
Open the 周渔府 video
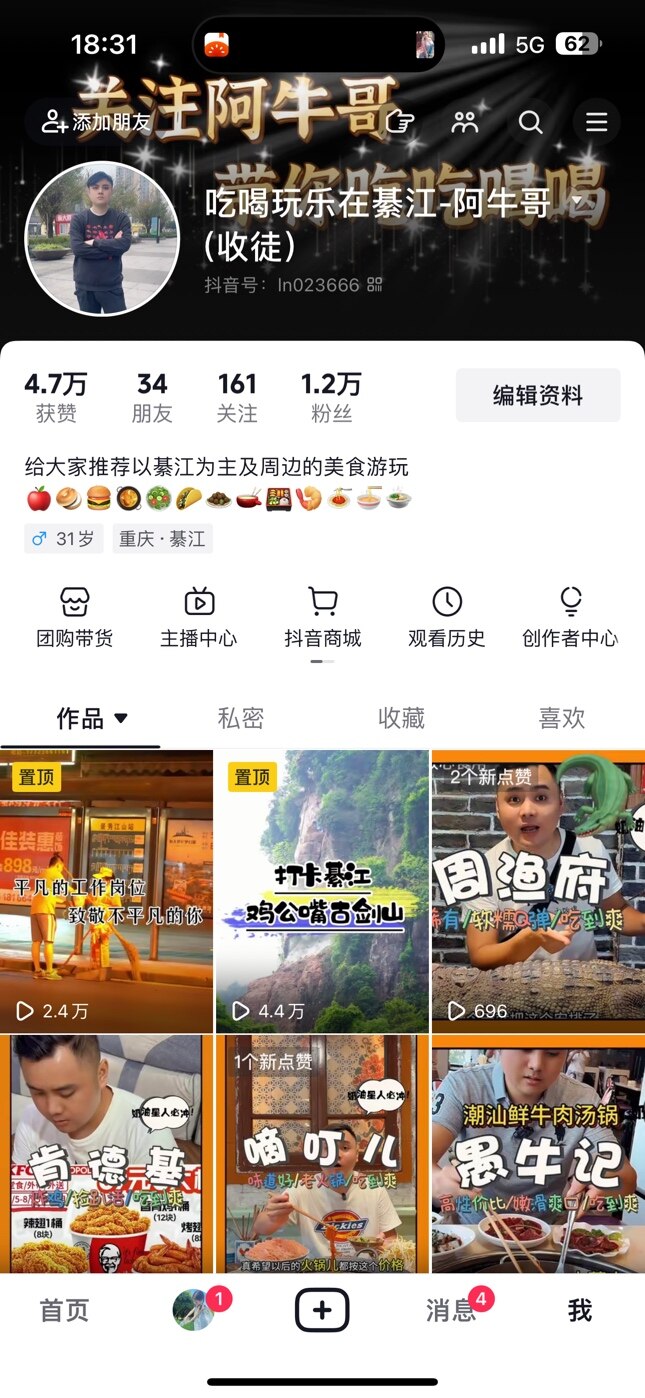coord(537,890)
